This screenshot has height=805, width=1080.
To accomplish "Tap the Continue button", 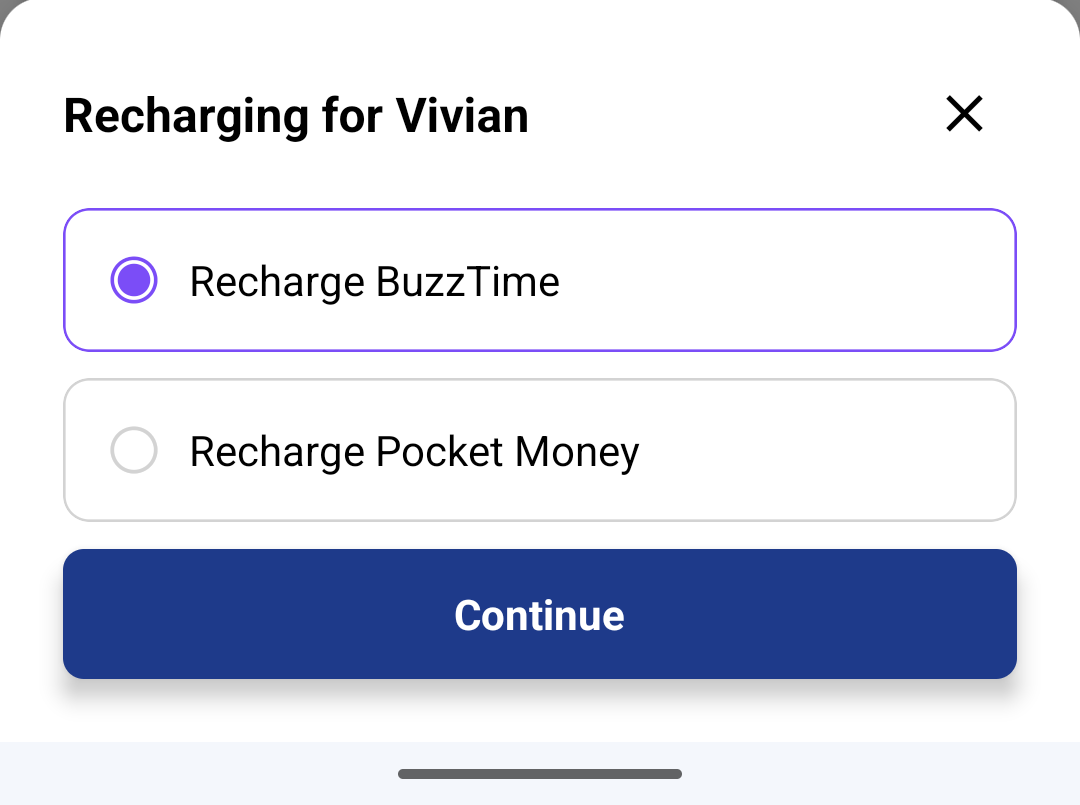I will pos(539,614).
